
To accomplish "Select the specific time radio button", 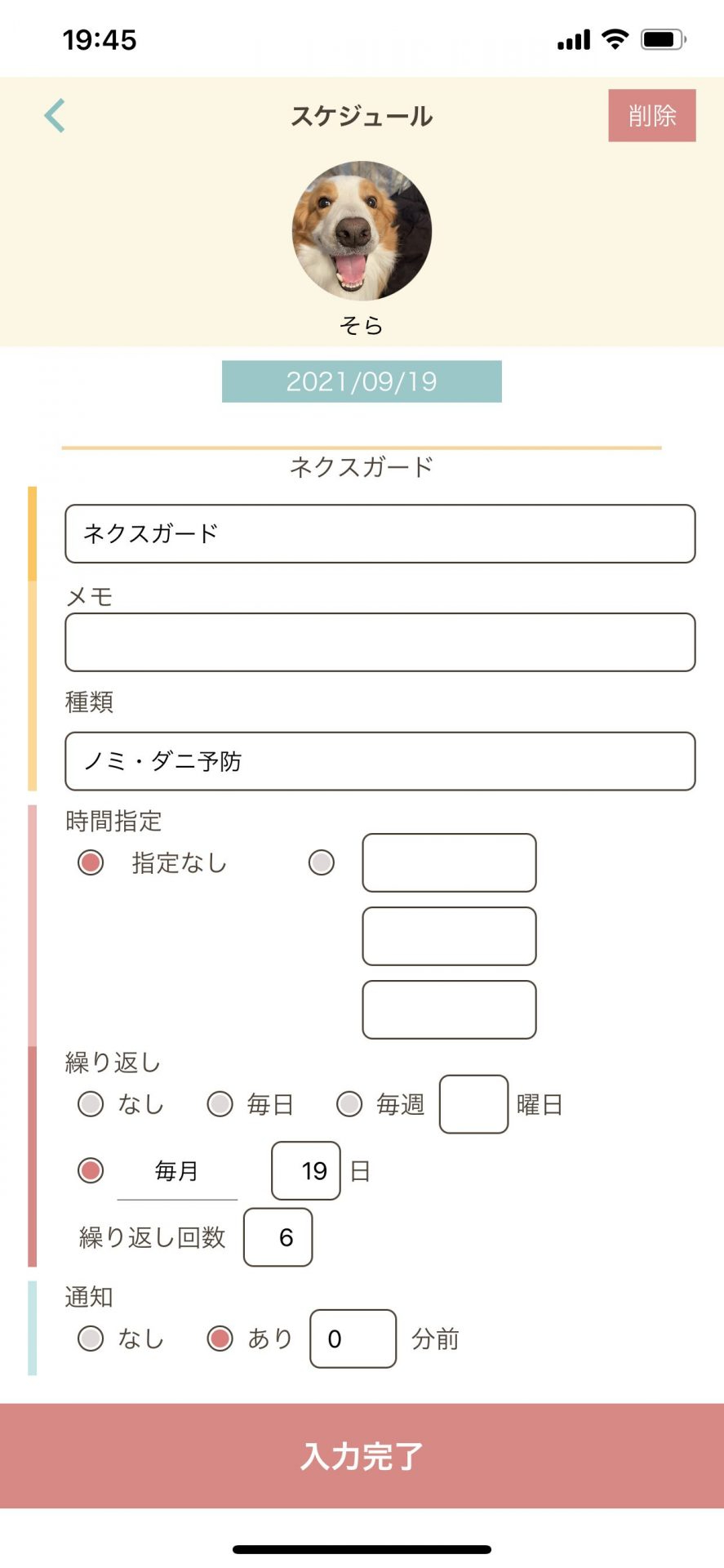I will pos(322,862).
